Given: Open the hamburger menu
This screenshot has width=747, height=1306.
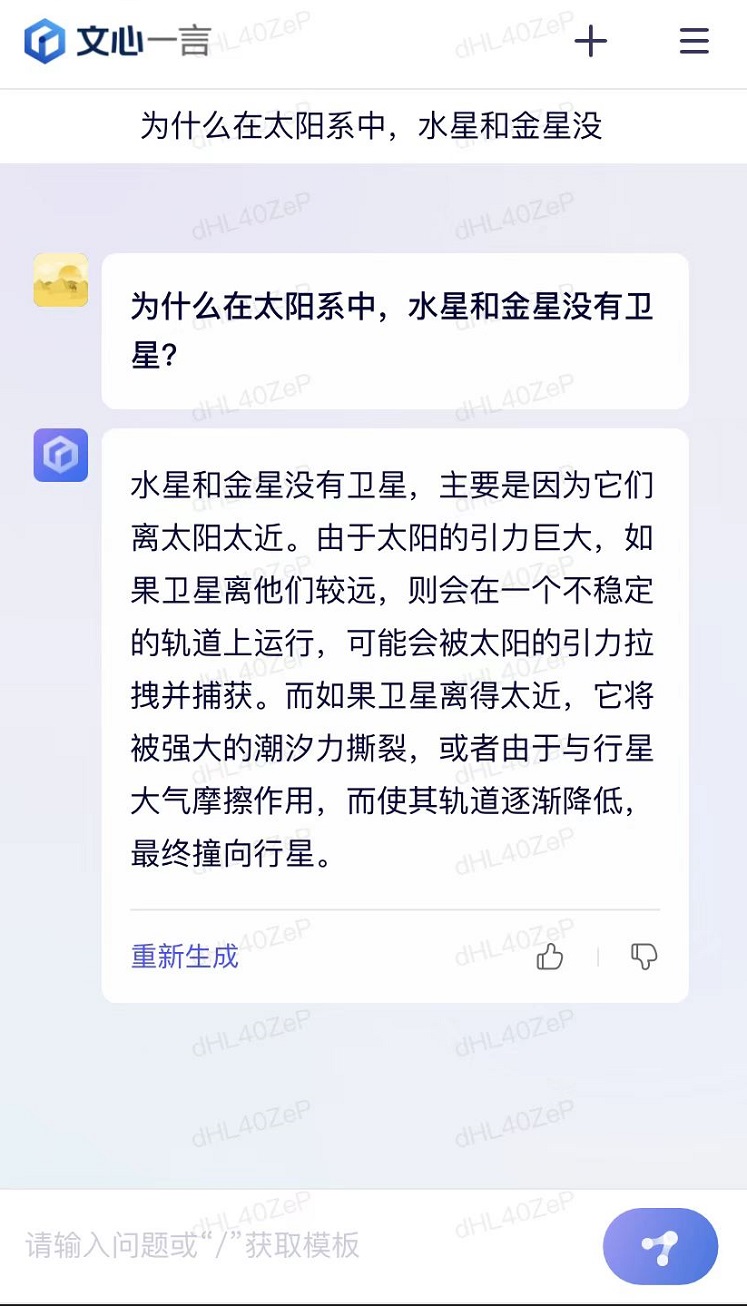Looking at the screenshot, I should click(693, 41).
